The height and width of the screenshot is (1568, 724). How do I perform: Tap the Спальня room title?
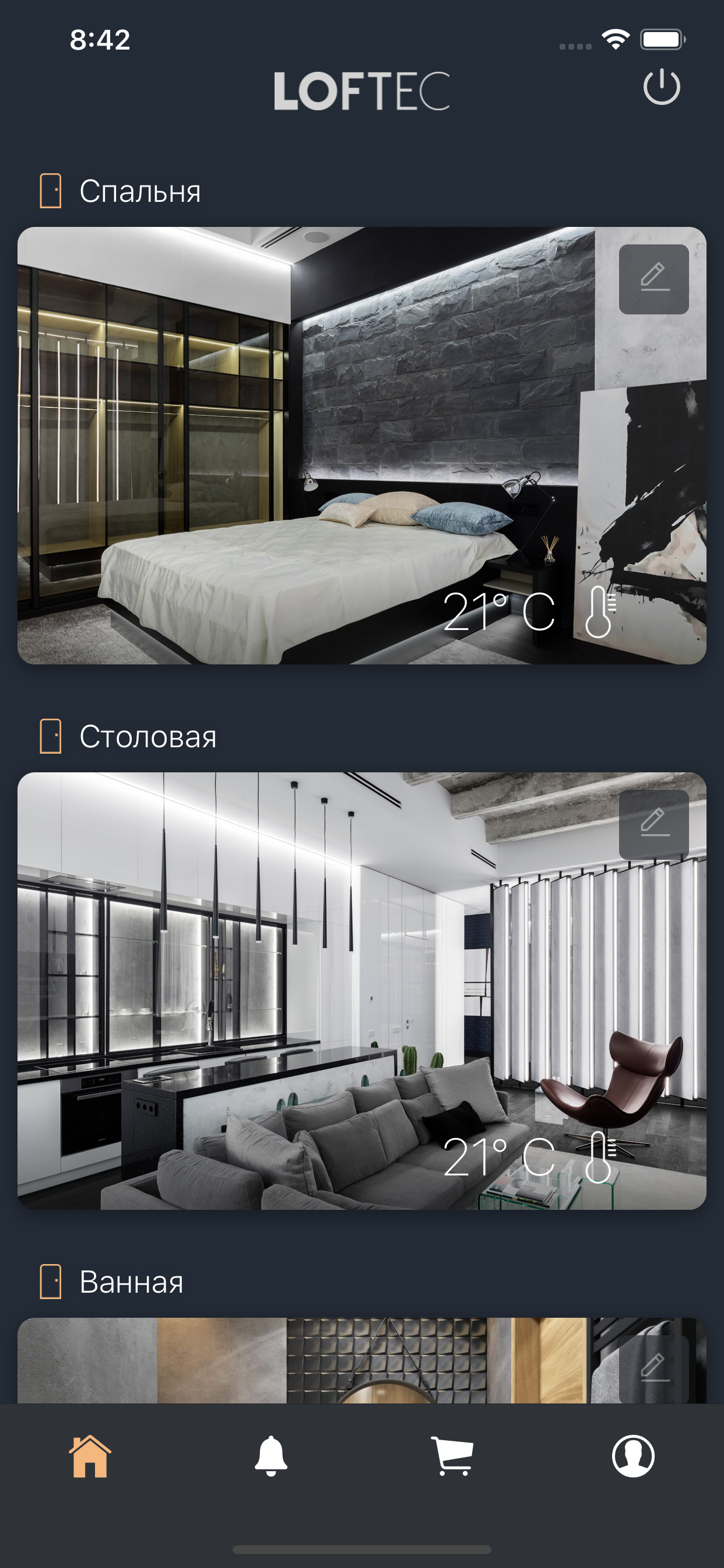coord(140,191)
